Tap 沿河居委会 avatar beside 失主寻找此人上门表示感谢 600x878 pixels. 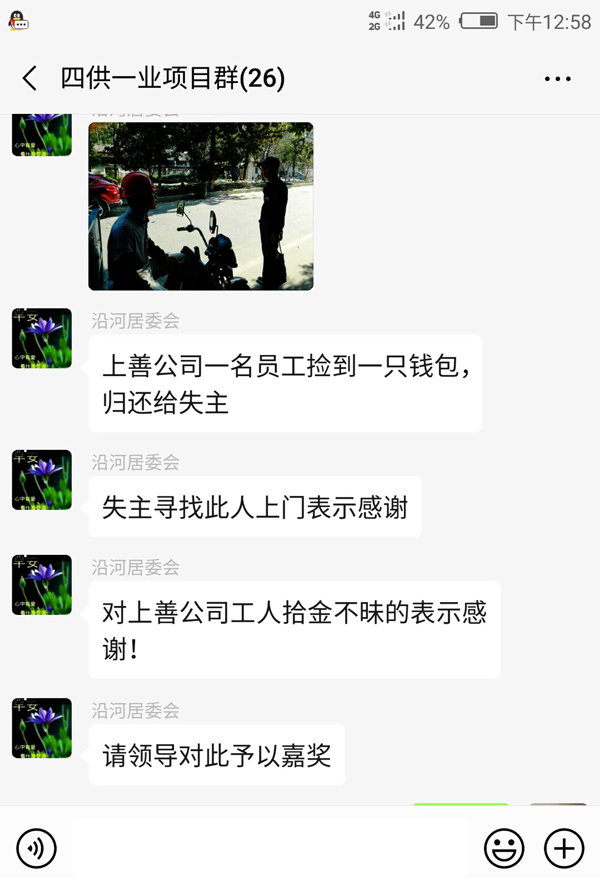(42, 480)
